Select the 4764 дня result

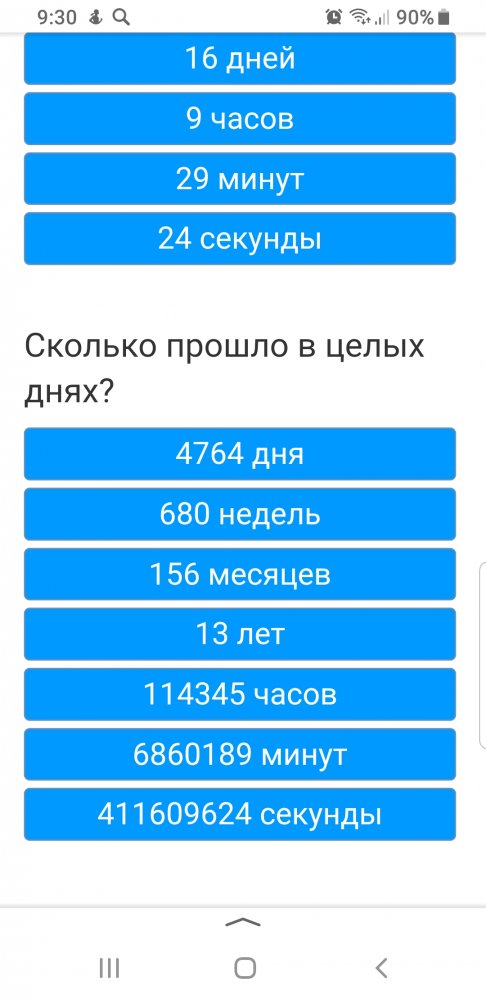coord(240,454)
